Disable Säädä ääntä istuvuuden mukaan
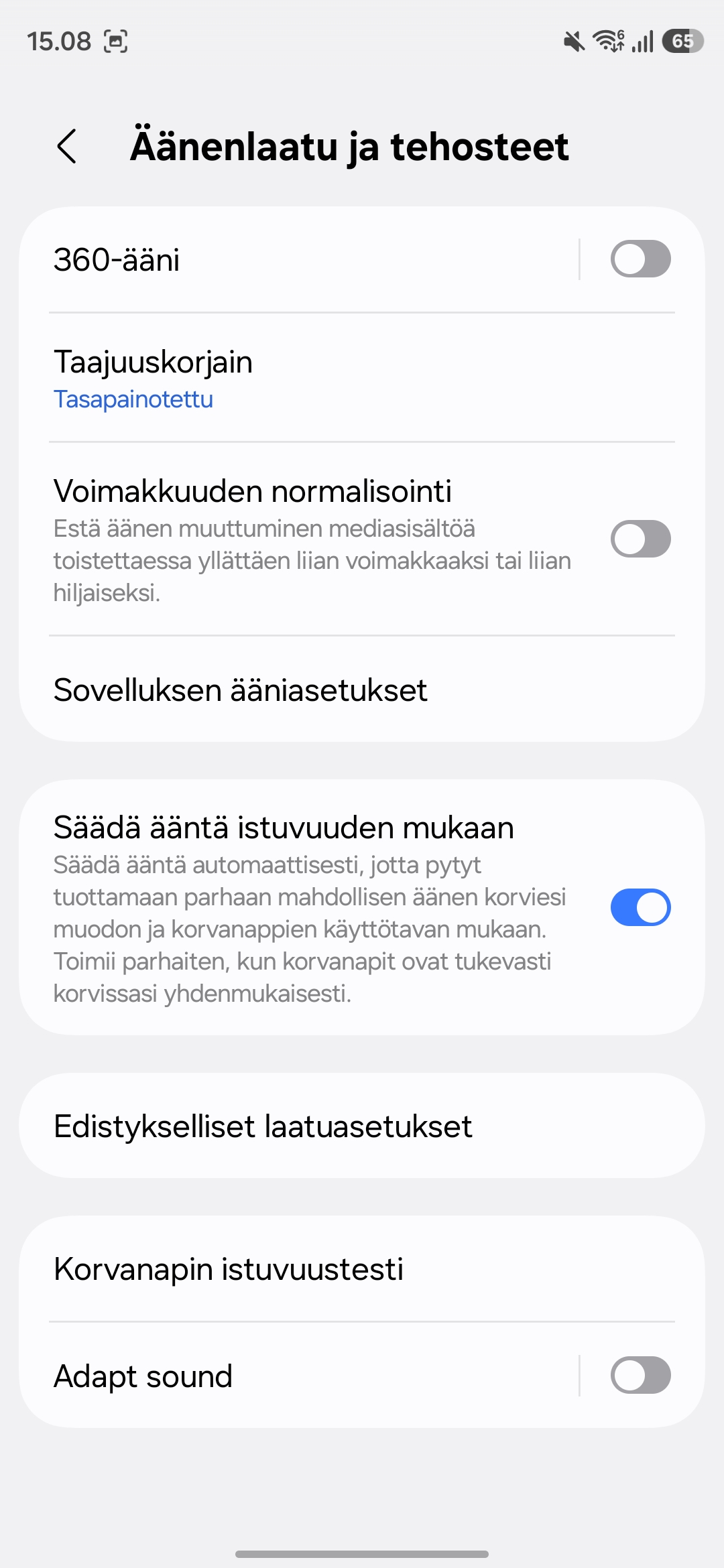Image resolution: width=724 pixels, height=1568 pixels. point(640,907)
